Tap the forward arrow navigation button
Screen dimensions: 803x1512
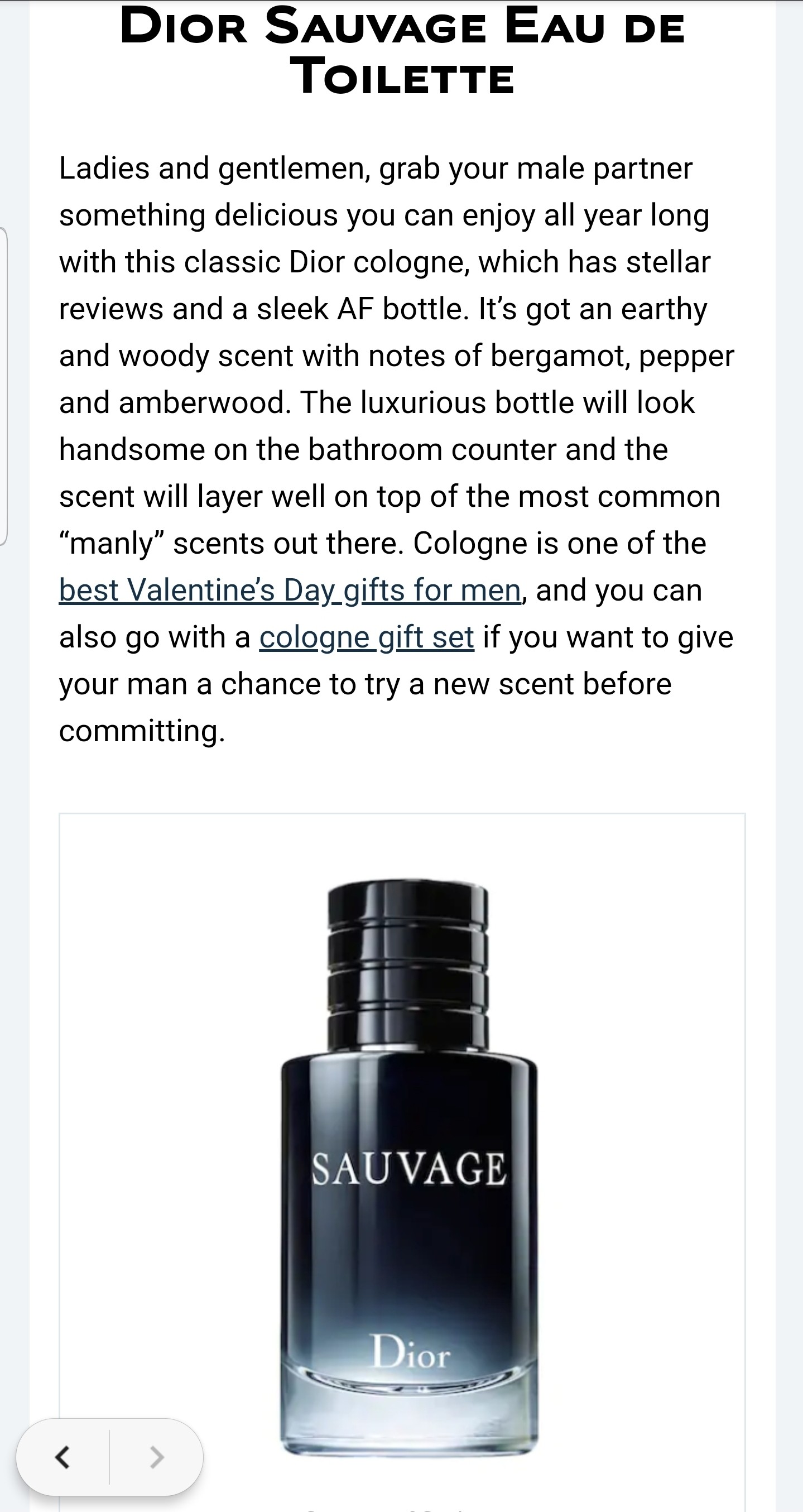coord(156,1457)
